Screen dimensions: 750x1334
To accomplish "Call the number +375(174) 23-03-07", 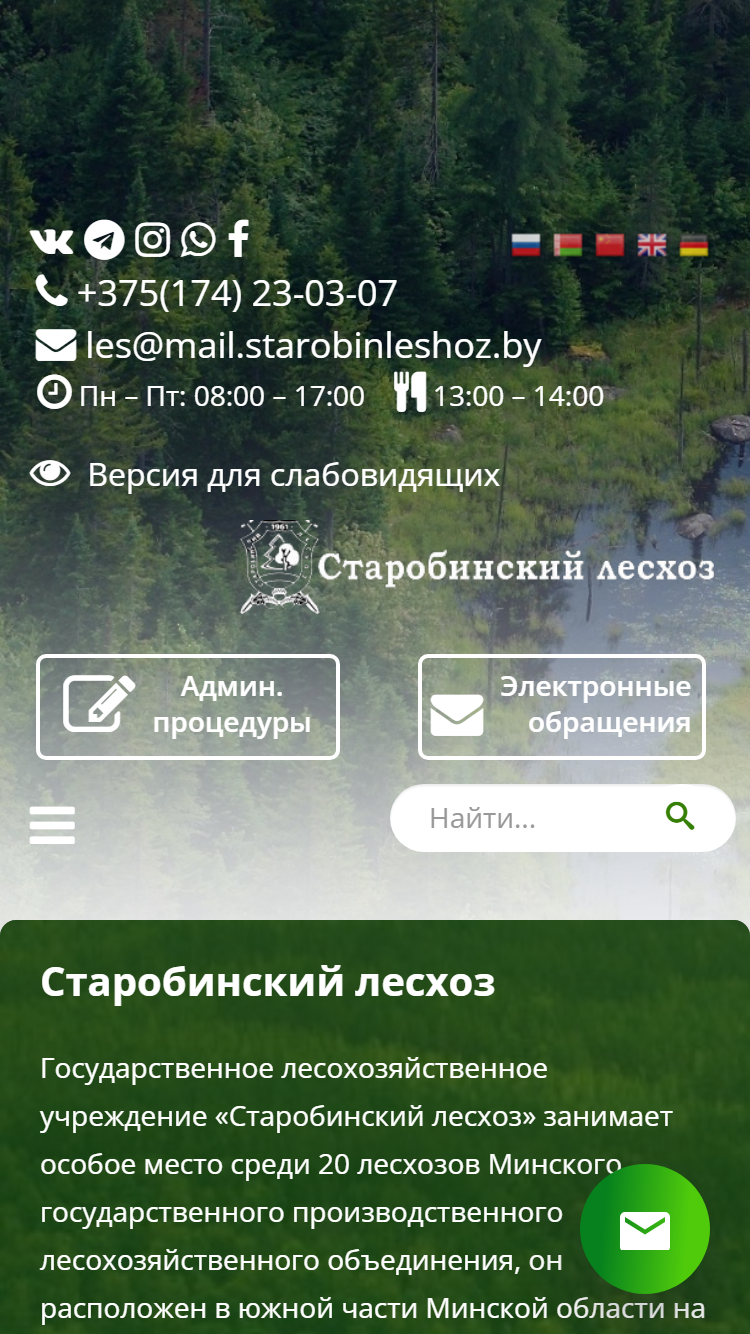I will 237,293.
